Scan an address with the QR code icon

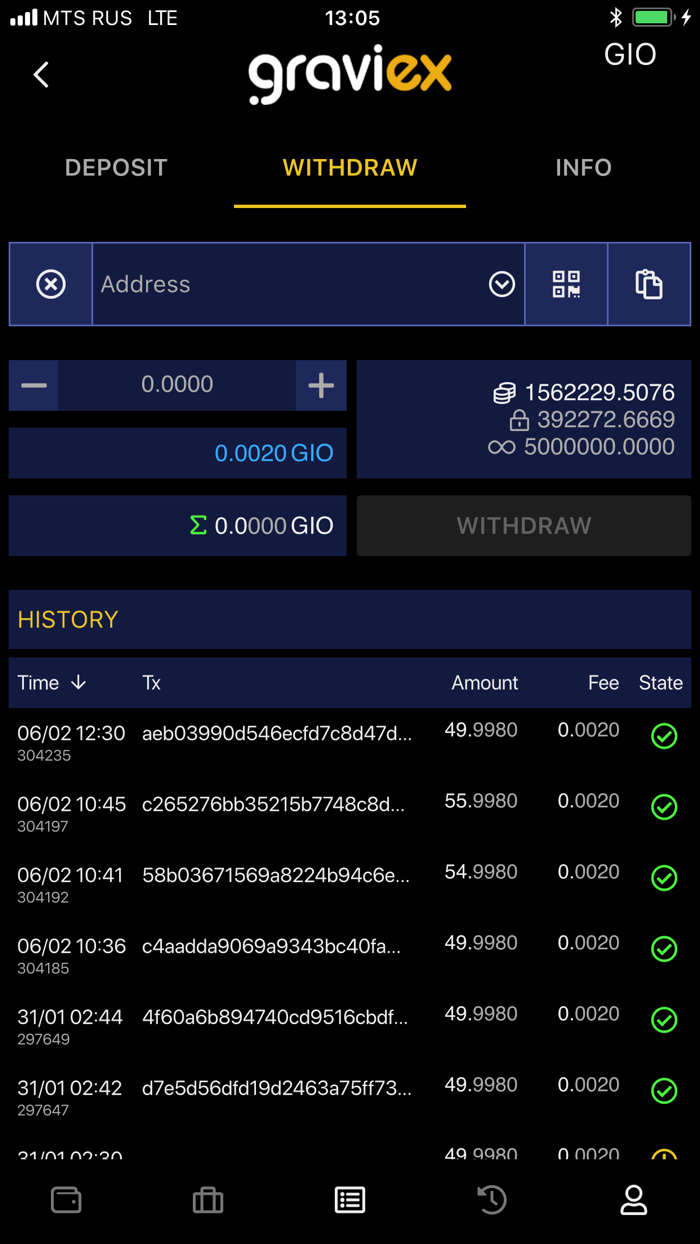click(566, 284)
